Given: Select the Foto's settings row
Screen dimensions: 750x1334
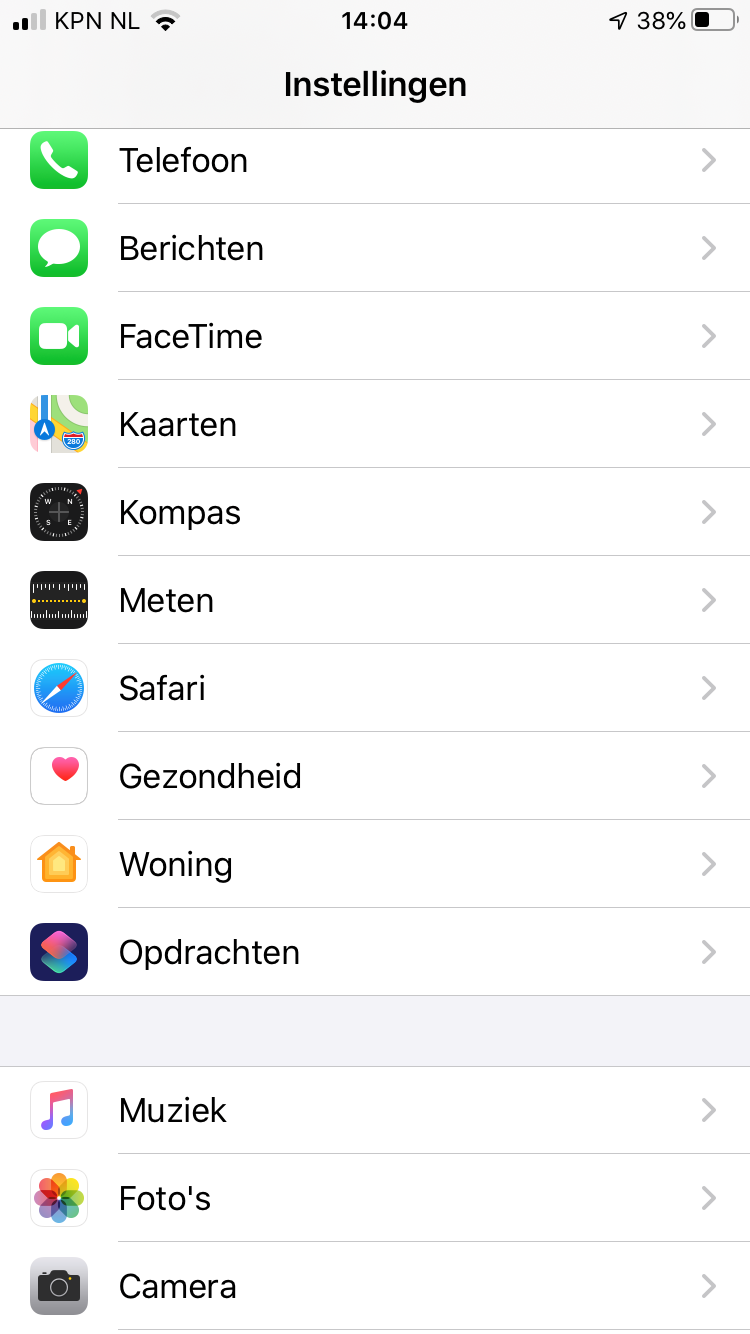Looking at the screenshot, I should pos(375,1198).
